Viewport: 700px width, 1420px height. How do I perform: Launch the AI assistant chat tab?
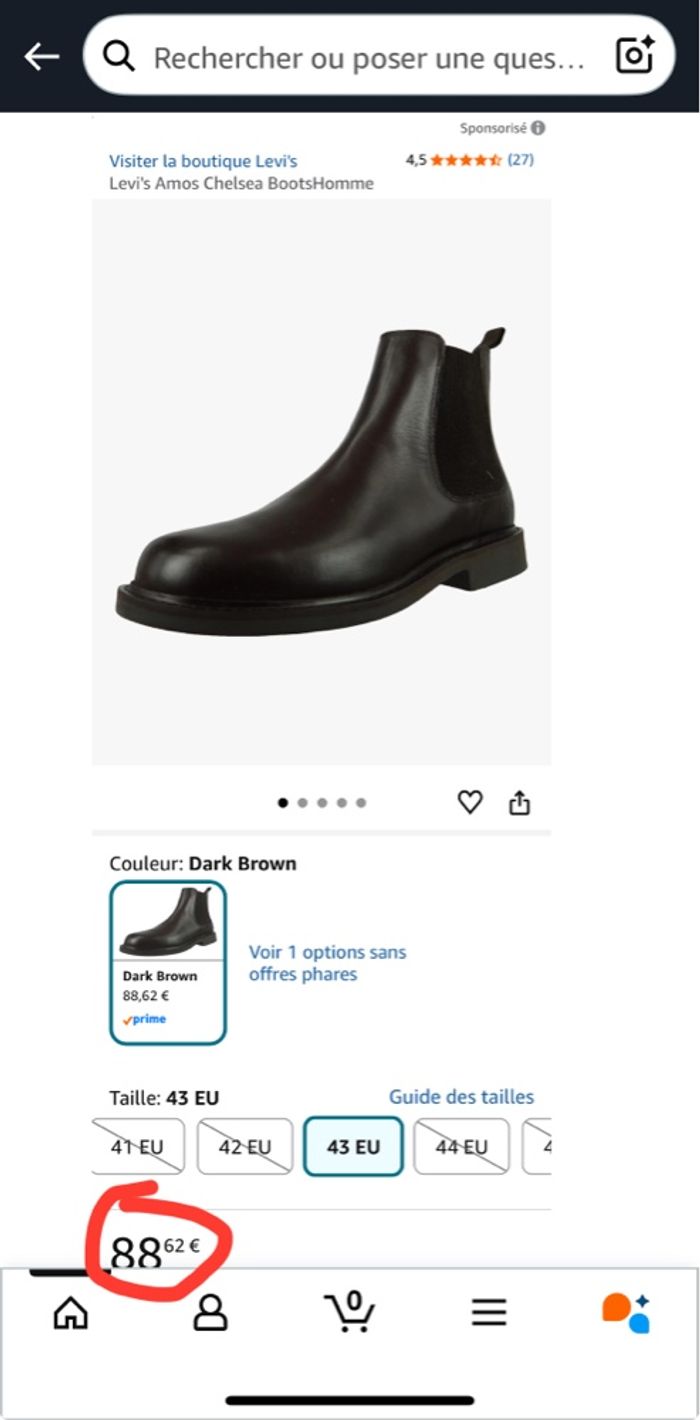pyautogui.click(x=627, y=1313)
